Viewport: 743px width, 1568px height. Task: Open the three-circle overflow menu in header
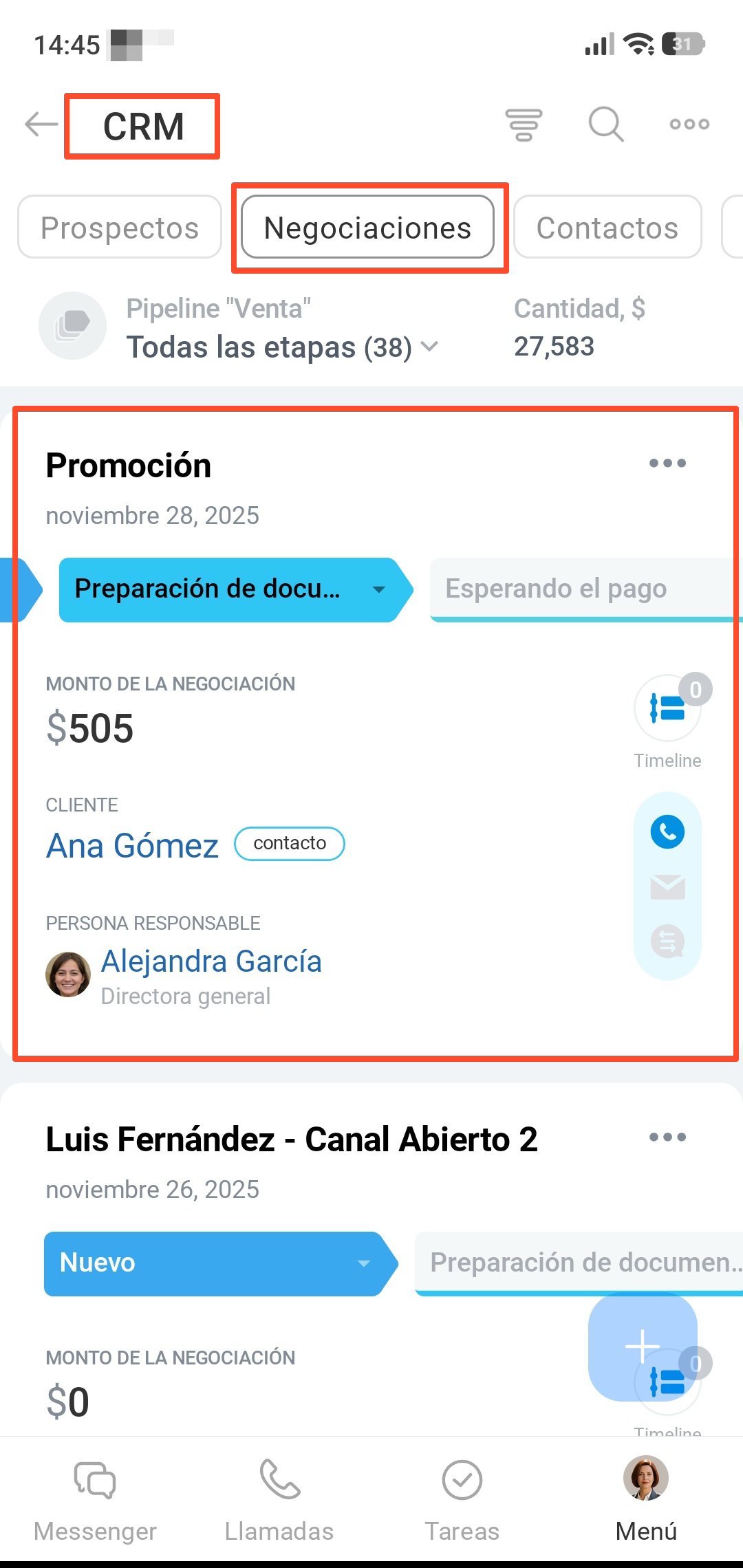click(689, 124)
